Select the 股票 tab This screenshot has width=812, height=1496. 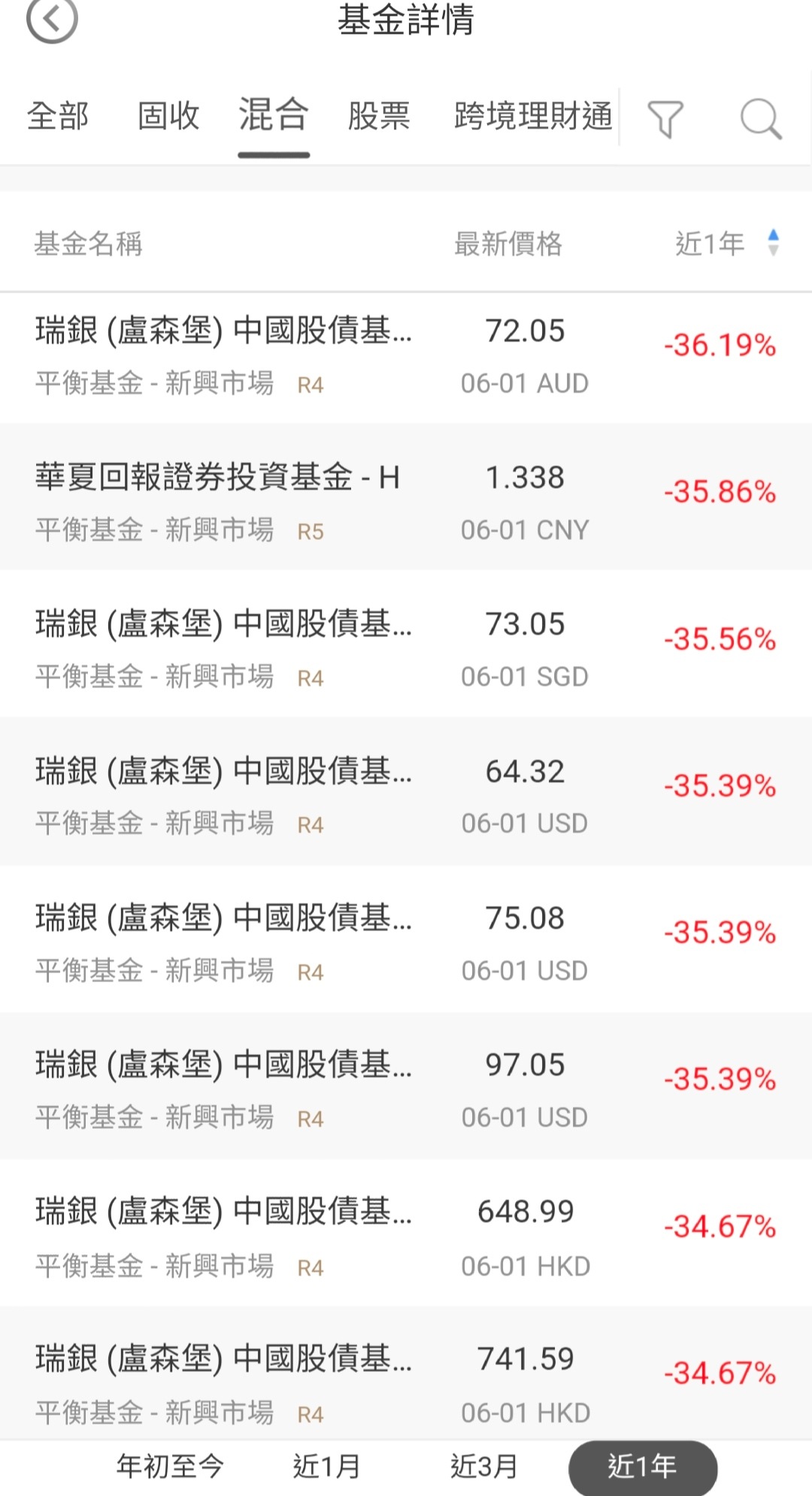[379, 117]
